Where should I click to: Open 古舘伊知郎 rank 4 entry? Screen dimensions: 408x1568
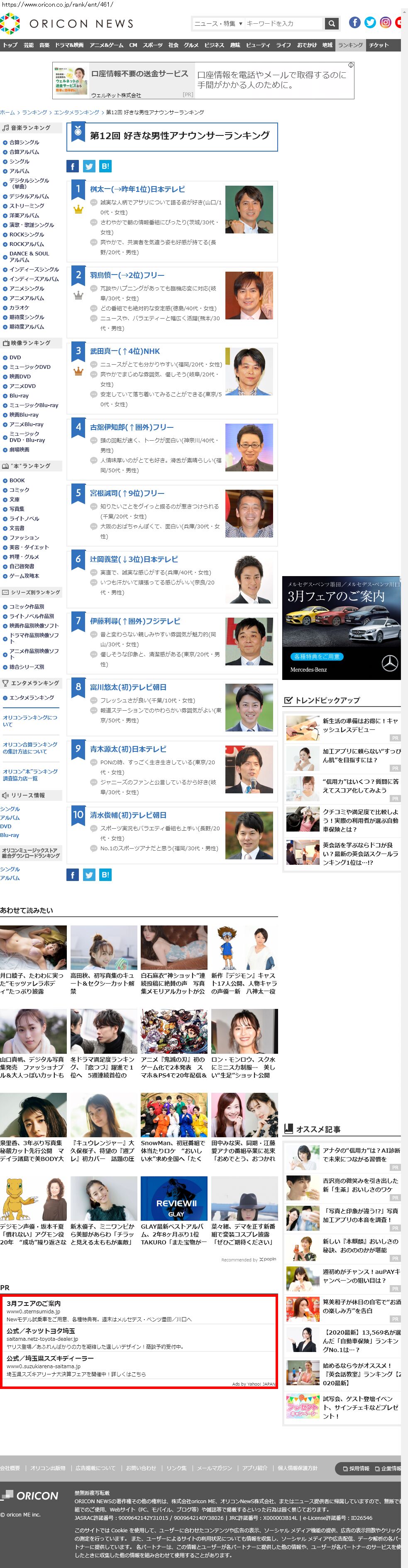(131, 427)
